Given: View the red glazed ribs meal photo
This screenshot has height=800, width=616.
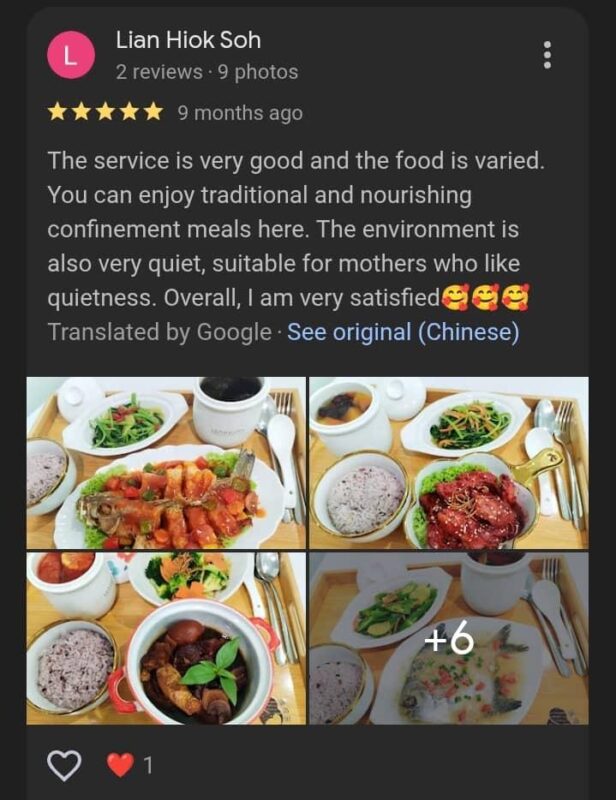Looking at the screenshot, I should 448,462.
